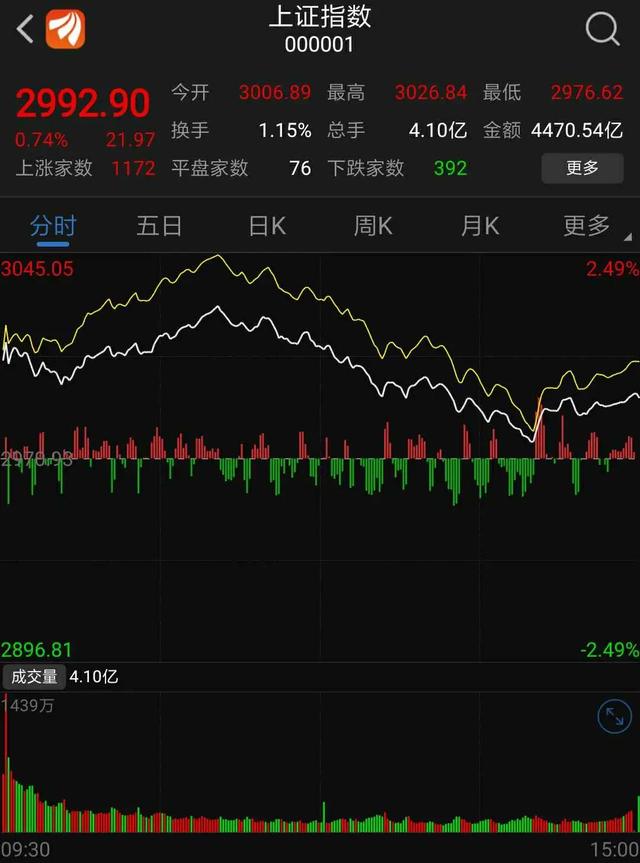Go back using the top-left arrow
Image resolution: width=640 pixels, height=863 pixels.
point(25,30)
